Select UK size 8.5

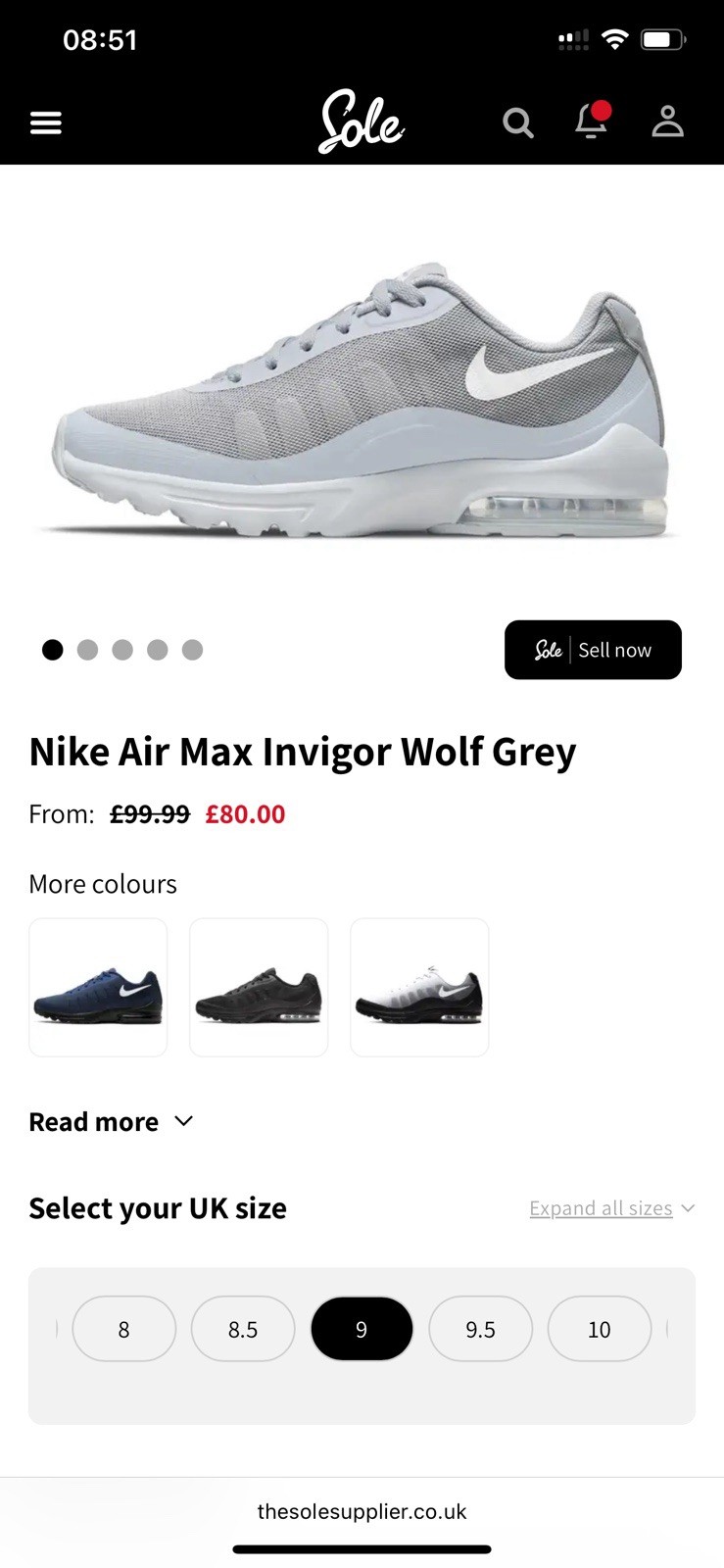243,1329
